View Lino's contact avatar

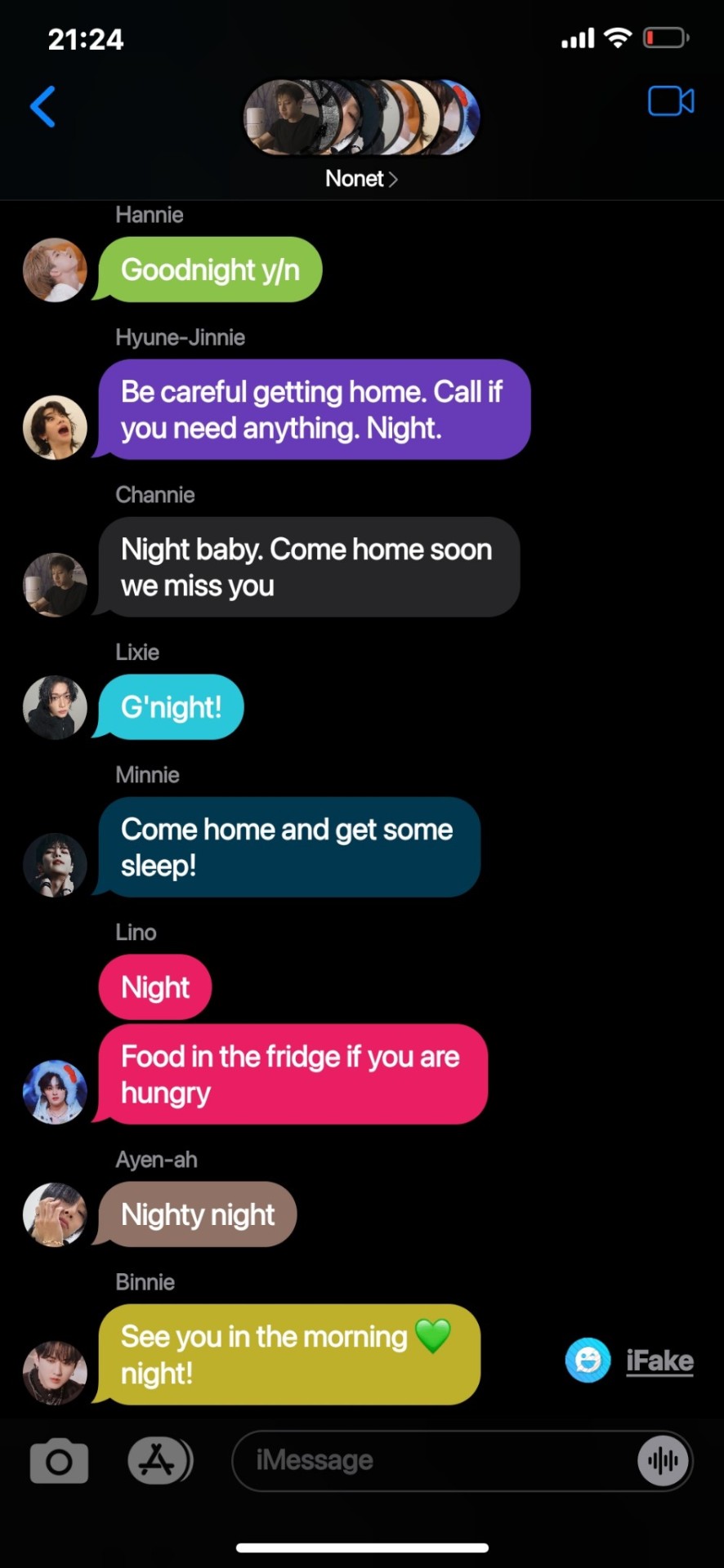point(55,1092)
